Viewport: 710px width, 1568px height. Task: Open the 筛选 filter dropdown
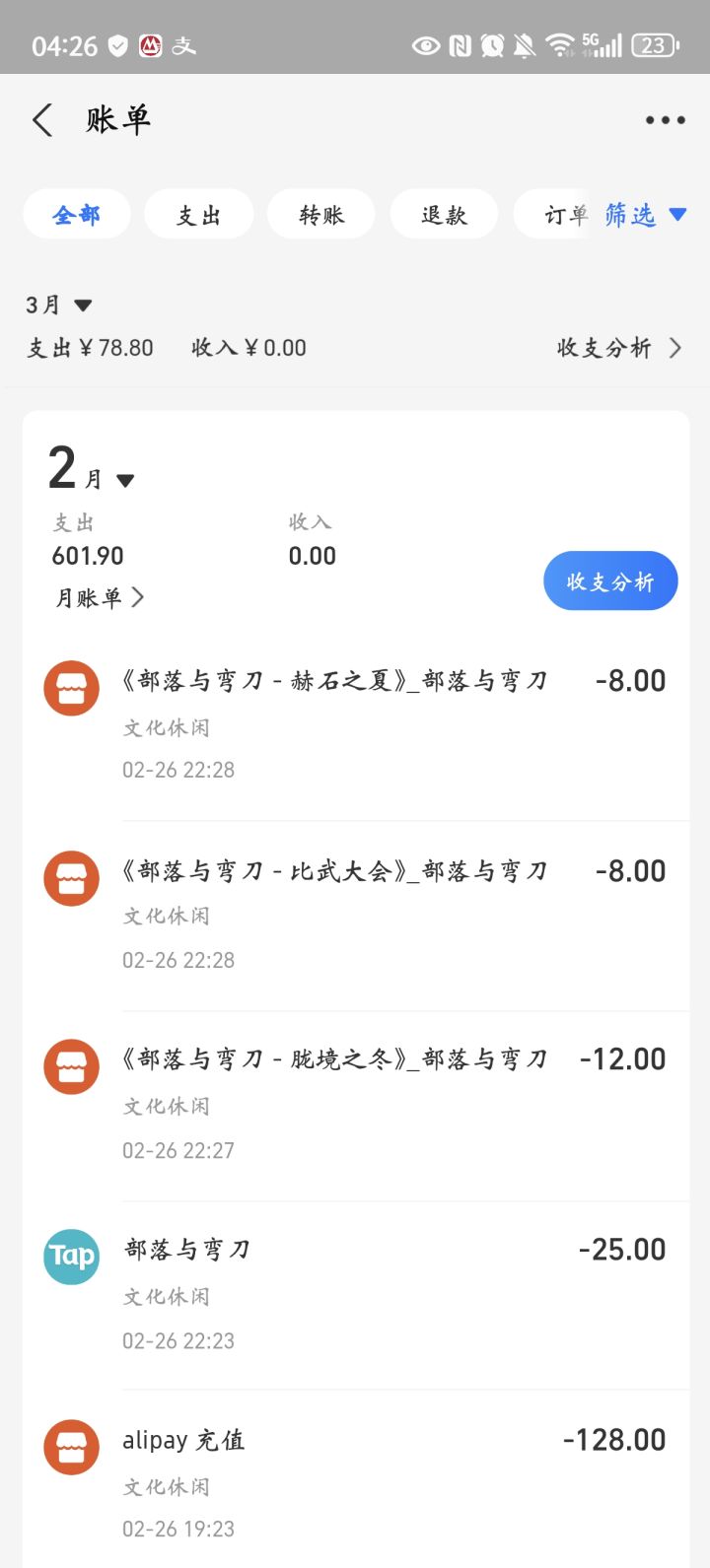click(641, 215)
